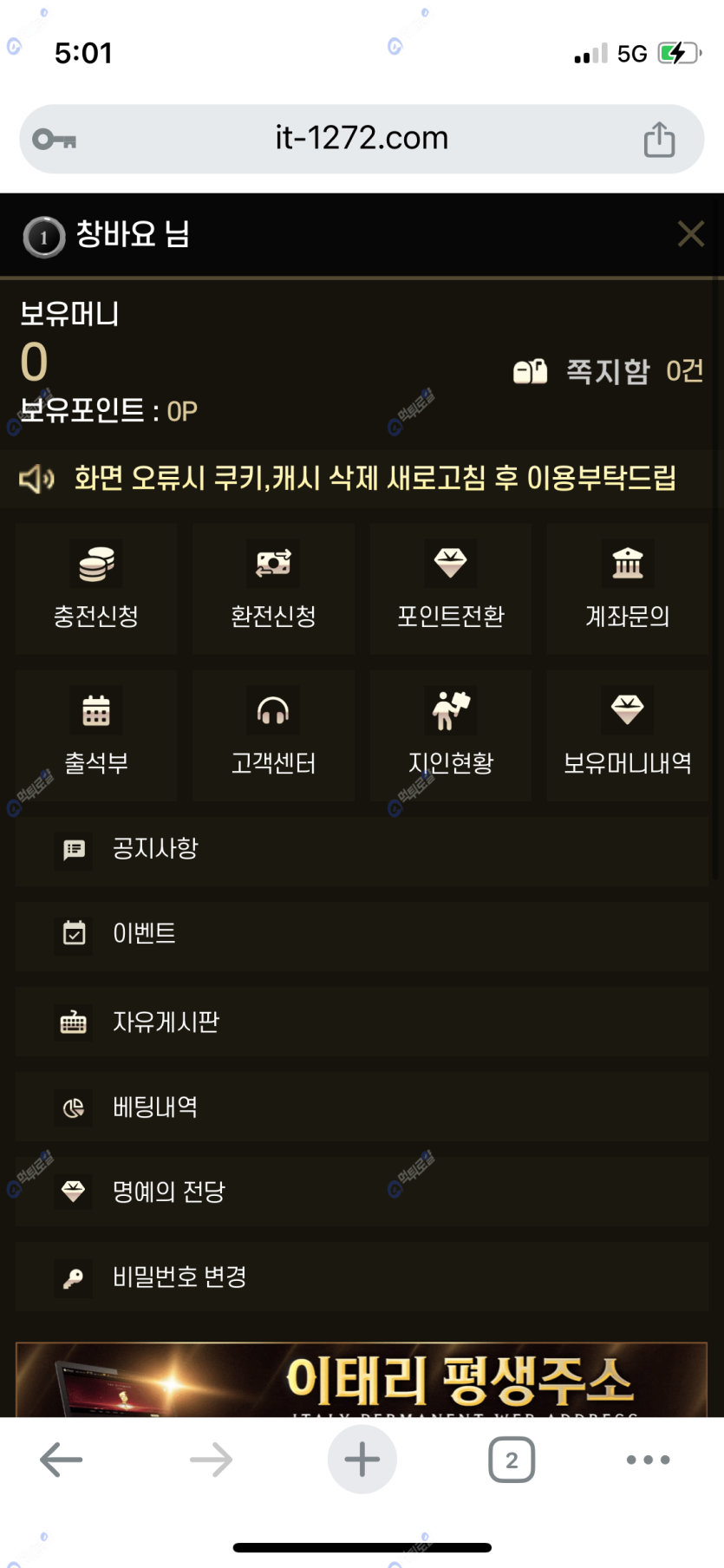Check 베팅내역 betting history
Image resolution: width=724 pixels, height=1568 pixels.
click(x=362, y=1107)
